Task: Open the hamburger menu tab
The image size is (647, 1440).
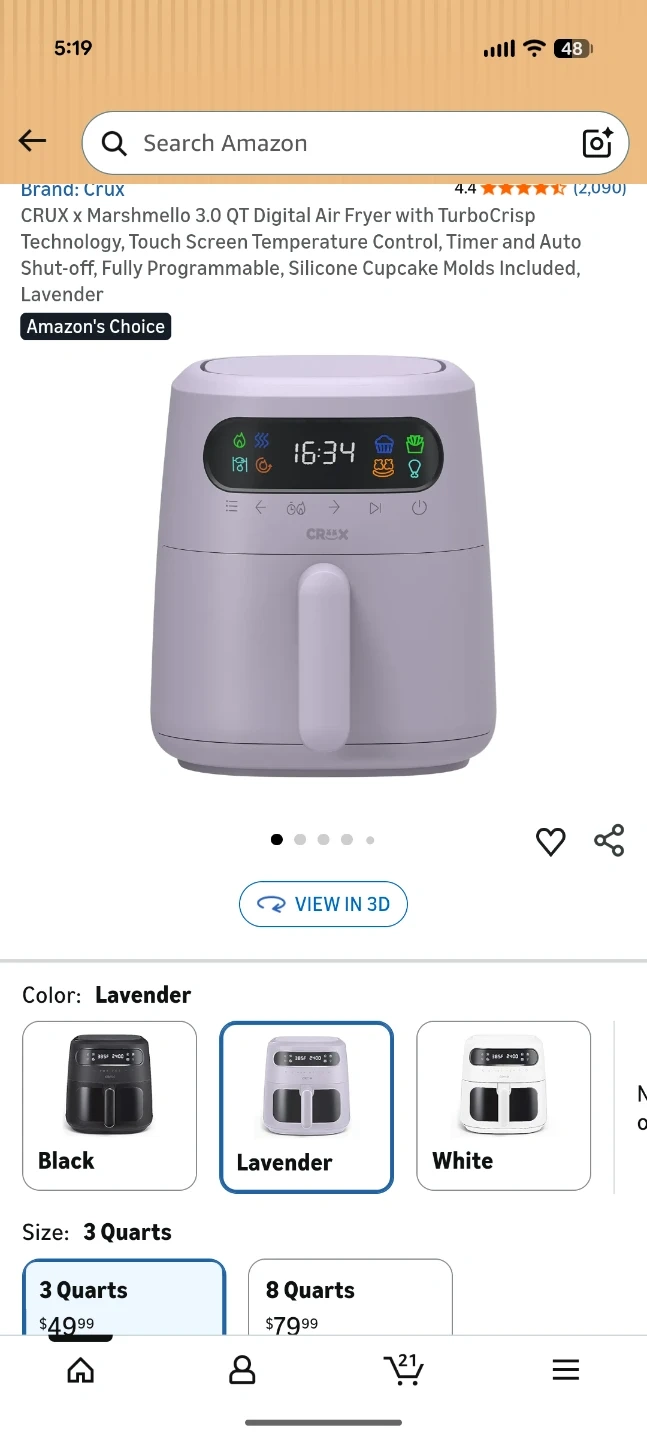Action: [x=565, y=1370]
